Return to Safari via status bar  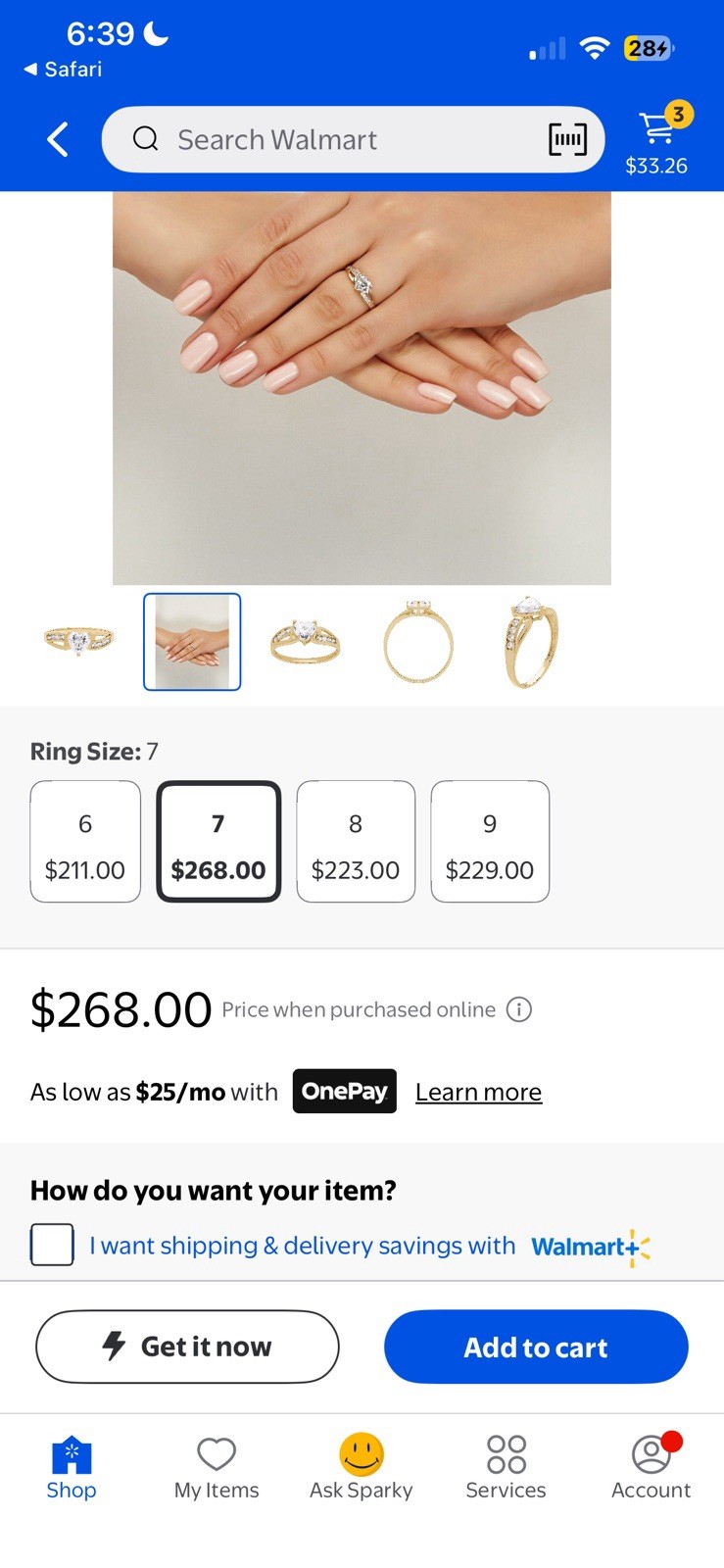click(61, 69)
